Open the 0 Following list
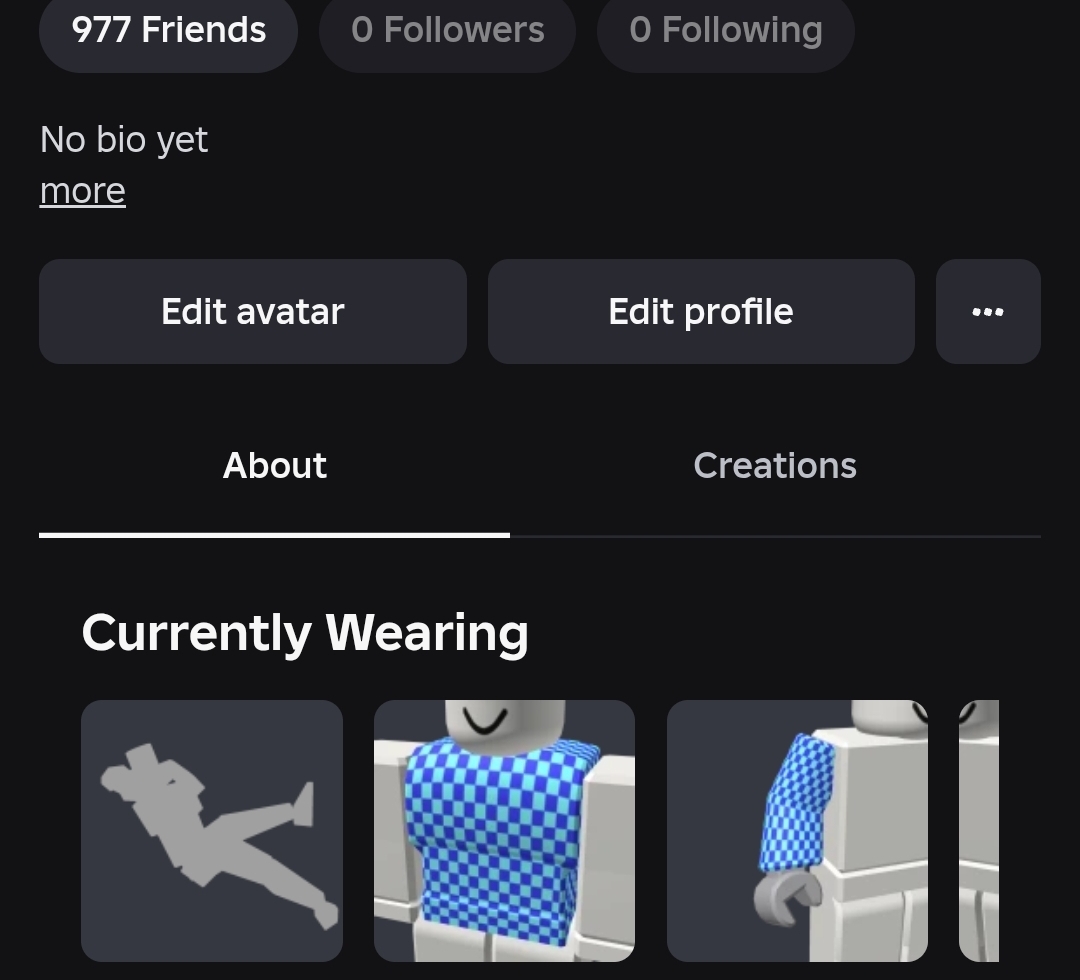The image size is (1080, 980). pyautogui.click(x=726, y=32)
